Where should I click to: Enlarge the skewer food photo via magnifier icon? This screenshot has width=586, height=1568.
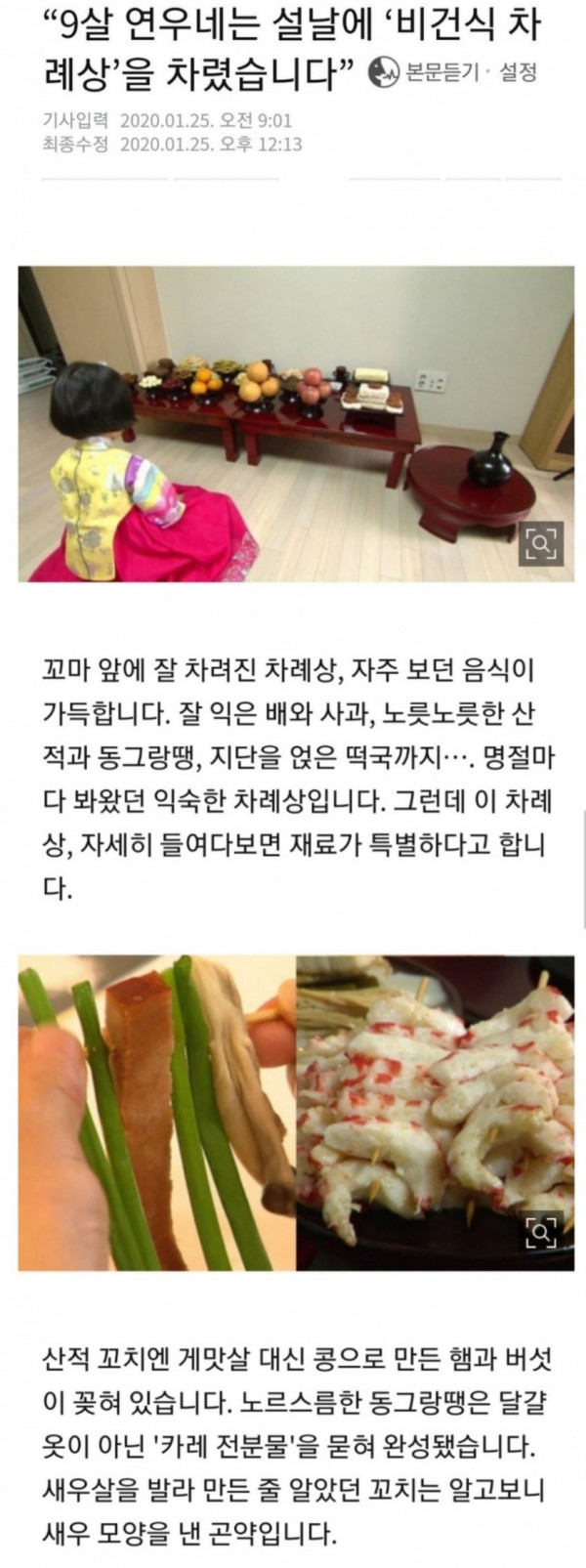[x=540, y=1232]
